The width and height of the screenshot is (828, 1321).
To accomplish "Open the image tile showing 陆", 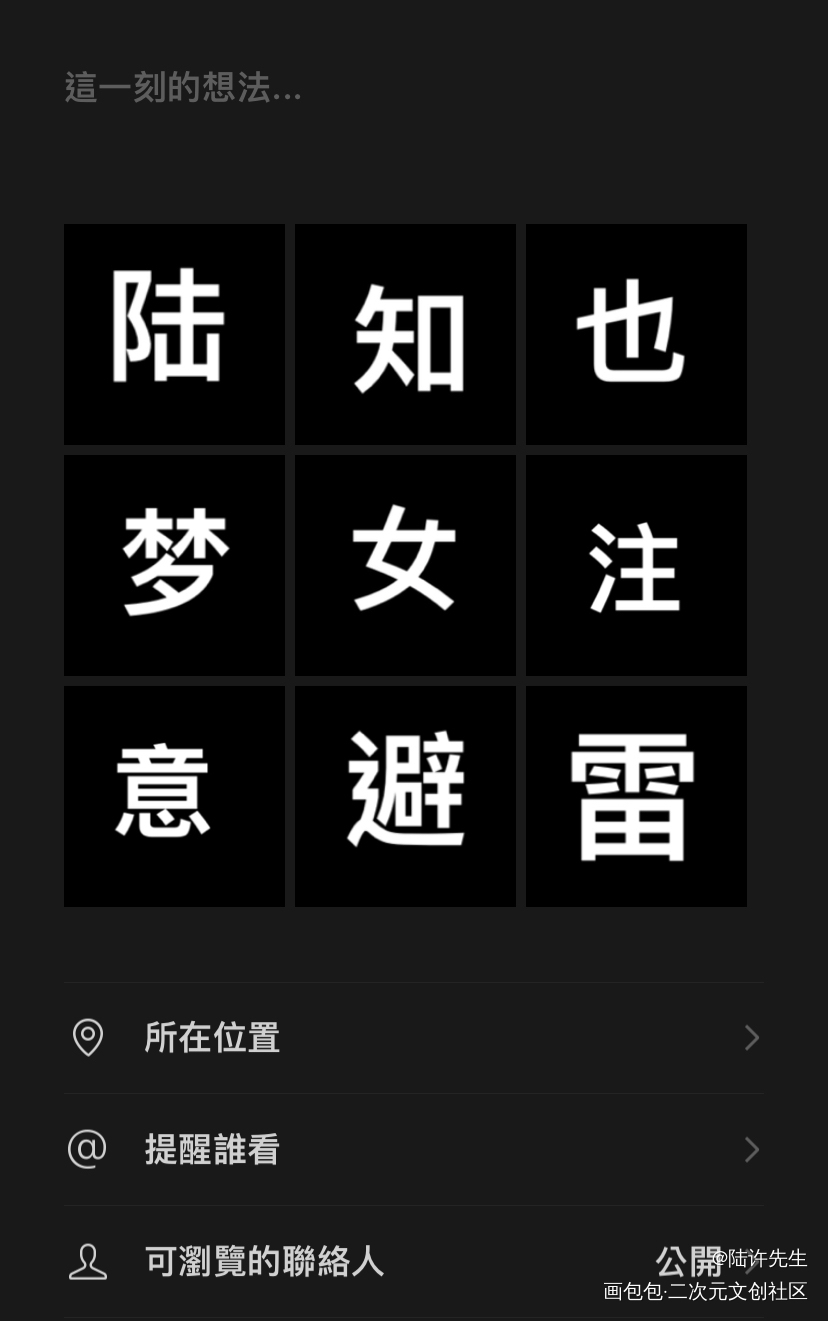I will [174, 334].
